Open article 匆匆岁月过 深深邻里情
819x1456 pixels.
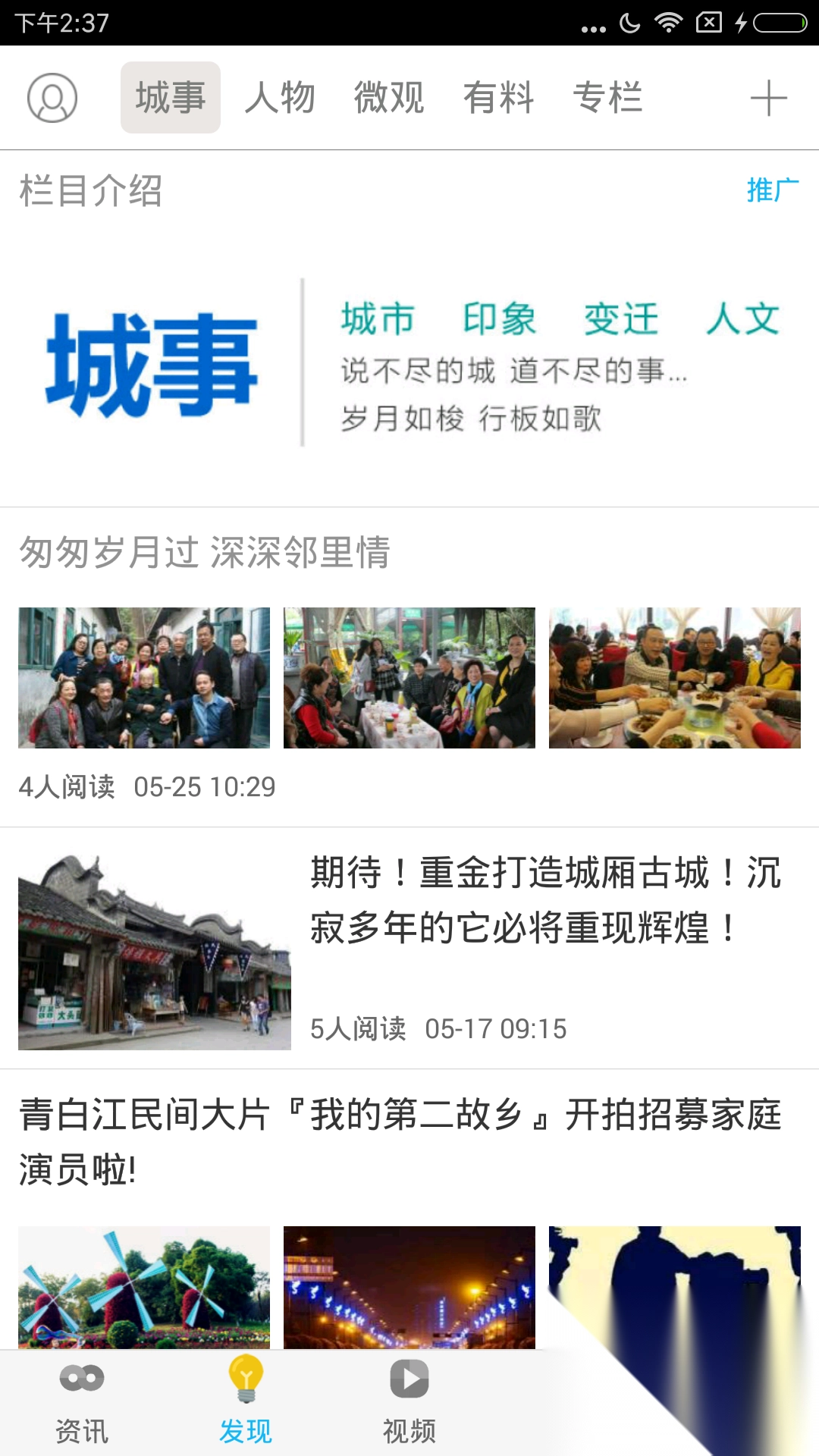[205, 552]
